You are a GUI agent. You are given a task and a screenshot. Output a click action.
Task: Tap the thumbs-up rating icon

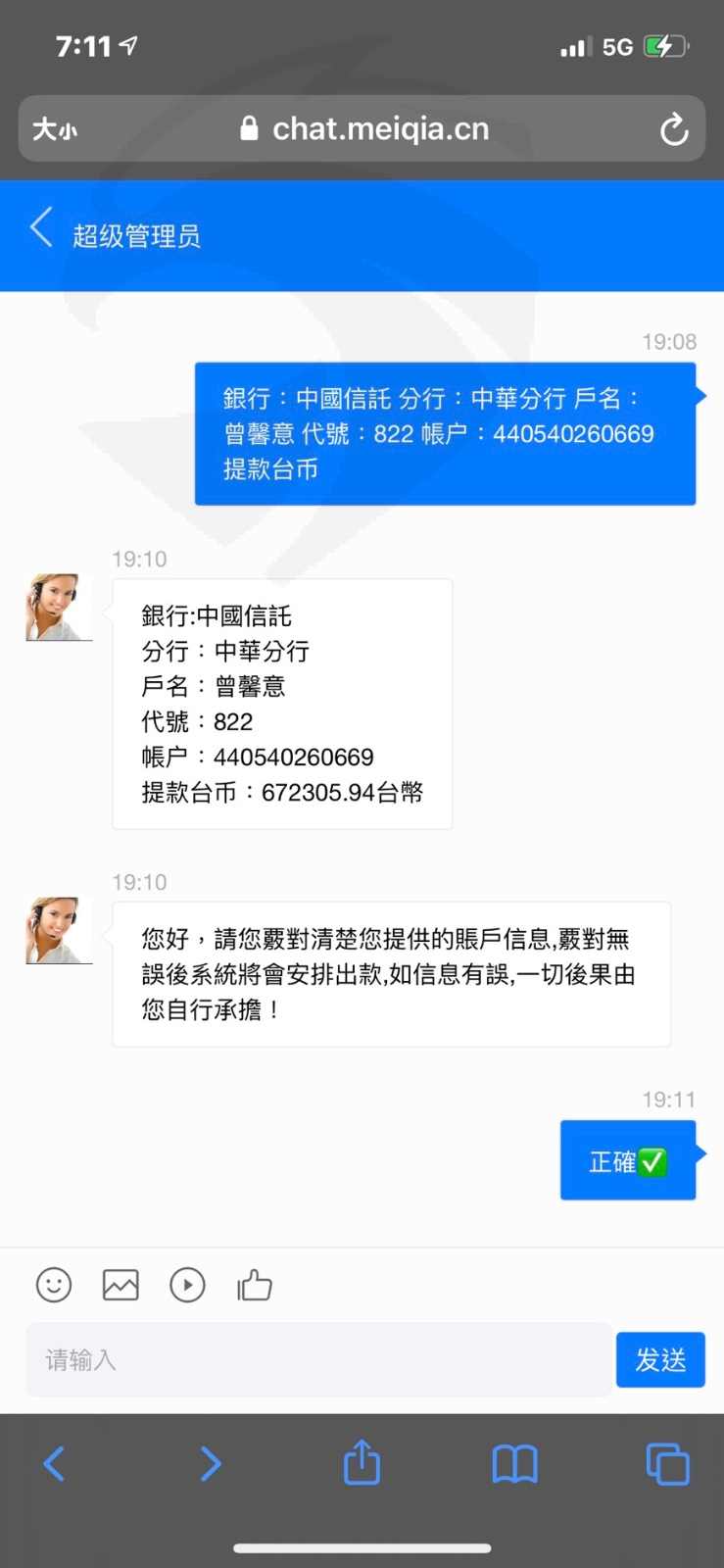click(x=255, y=1284)
